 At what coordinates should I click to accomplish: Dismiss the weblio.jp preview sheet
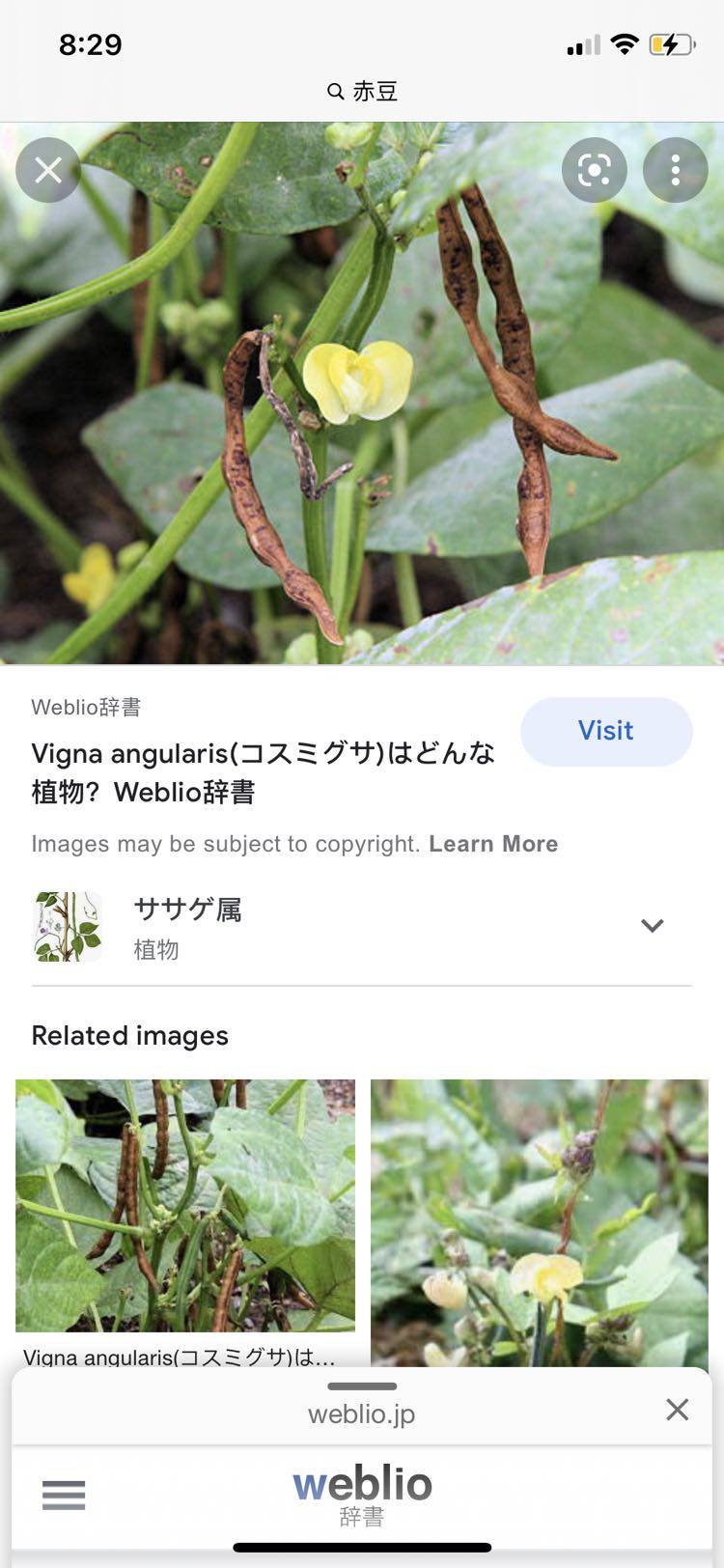pos(677,1410)
